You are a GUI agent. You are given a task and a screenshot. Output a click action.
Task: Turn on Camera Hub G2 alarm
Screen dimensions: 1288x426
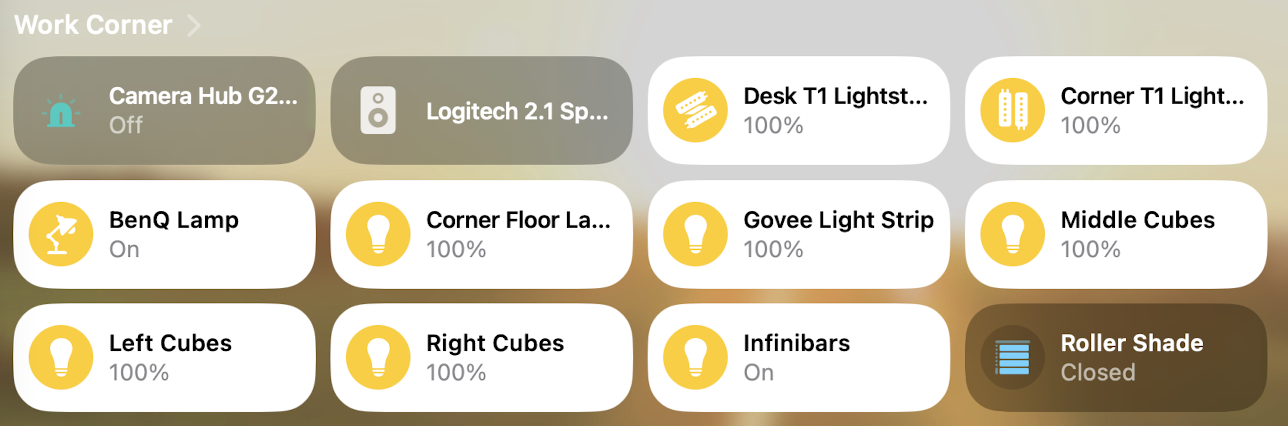(x=60, y=111)
